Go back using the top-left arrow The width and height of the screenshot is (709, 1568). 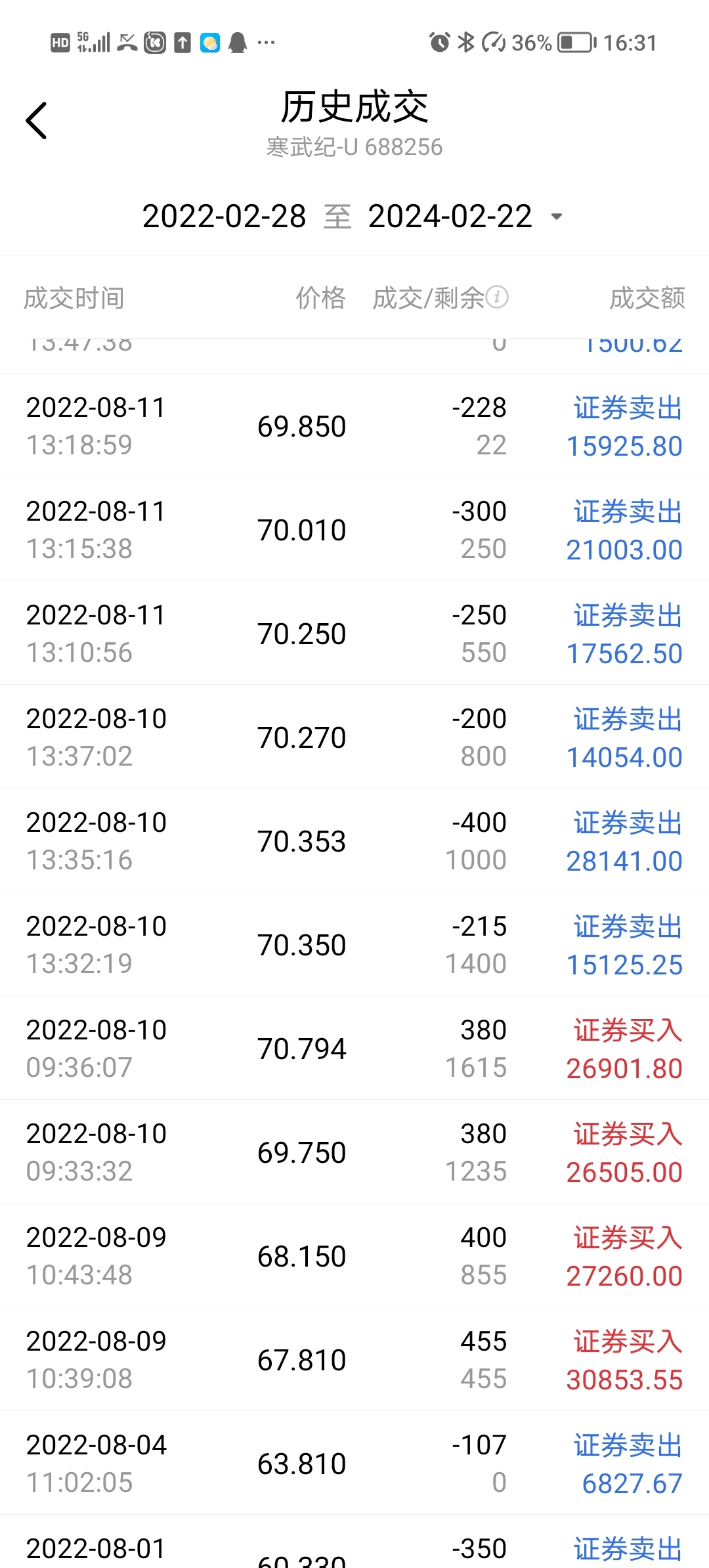tap(37, 121)
